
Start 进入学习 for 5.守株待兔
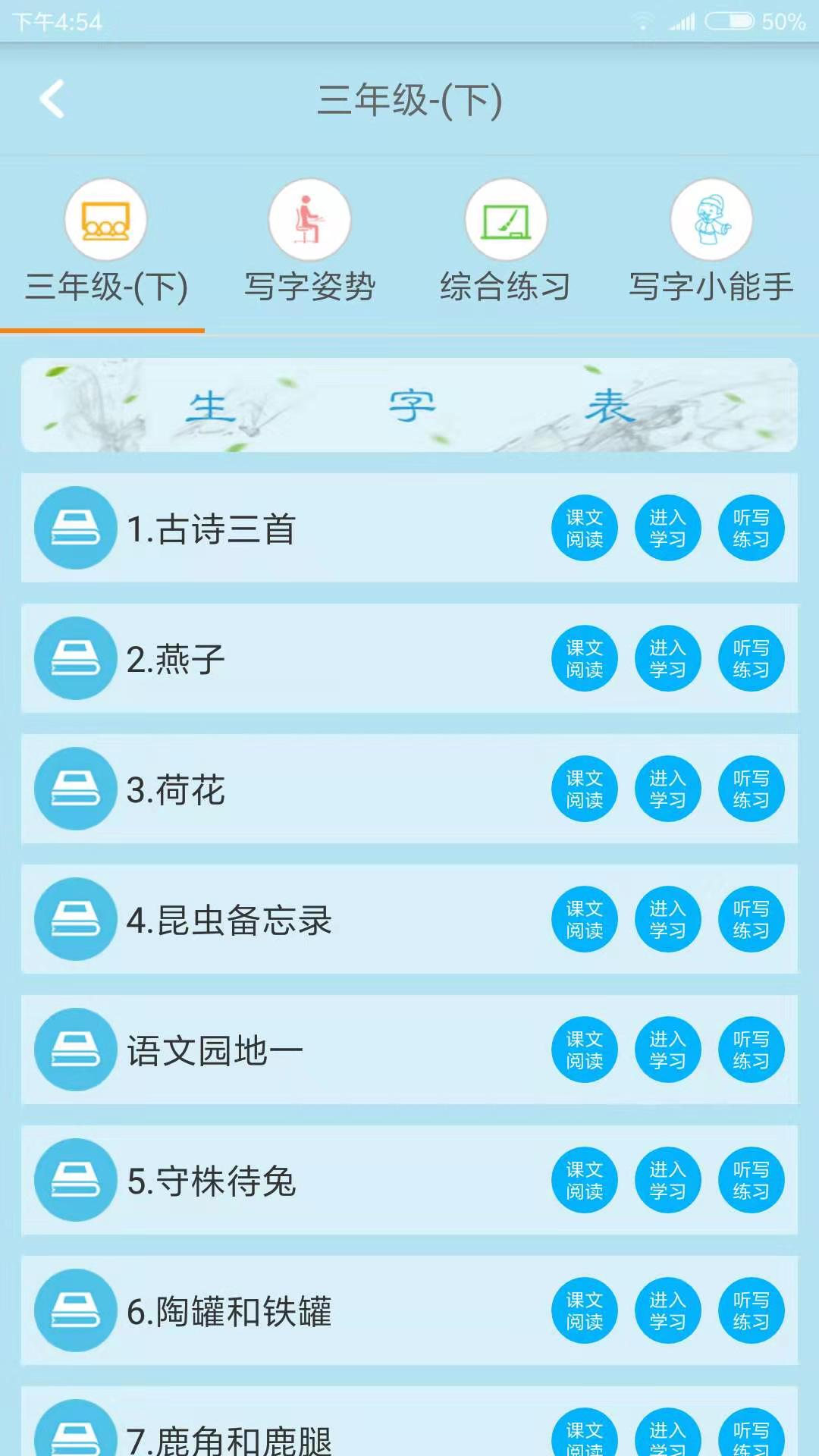667,1180
